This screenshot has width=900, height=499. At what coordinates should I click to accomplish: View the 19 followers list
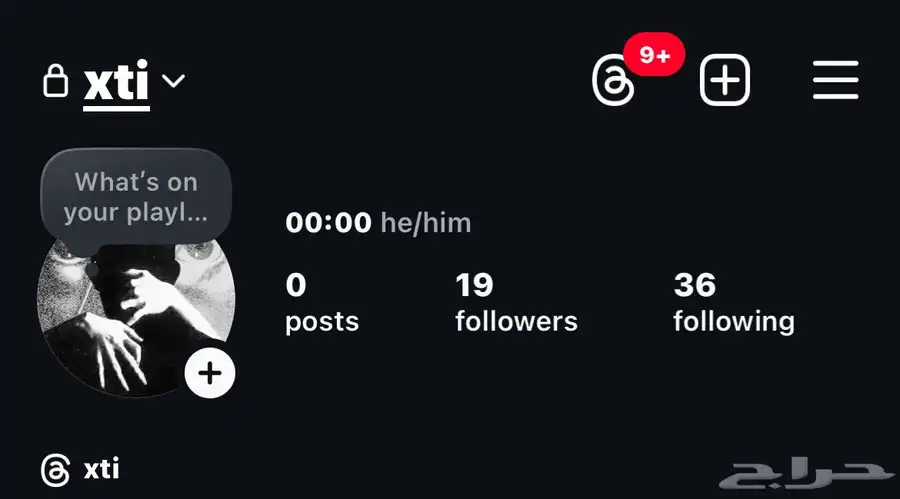[515, 302]
